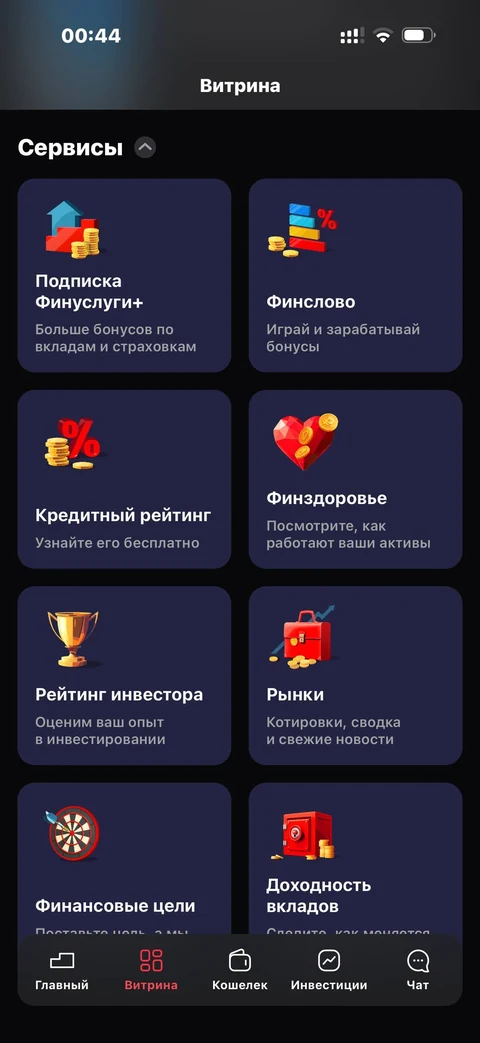Switch to the Главный tab
This screenshot has width=480, height=1043.
tap(62, 970)
